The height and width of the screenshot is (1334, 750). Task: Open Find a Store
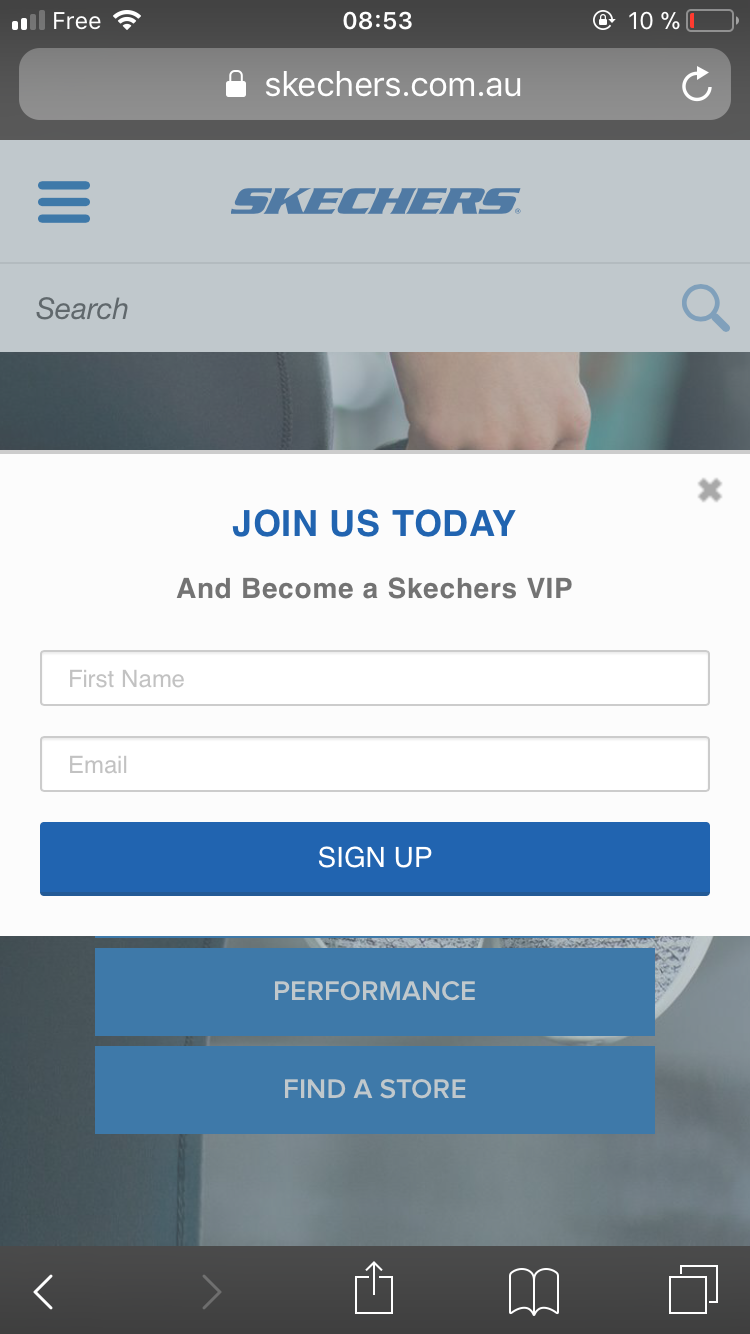[x=374, y=1089]
